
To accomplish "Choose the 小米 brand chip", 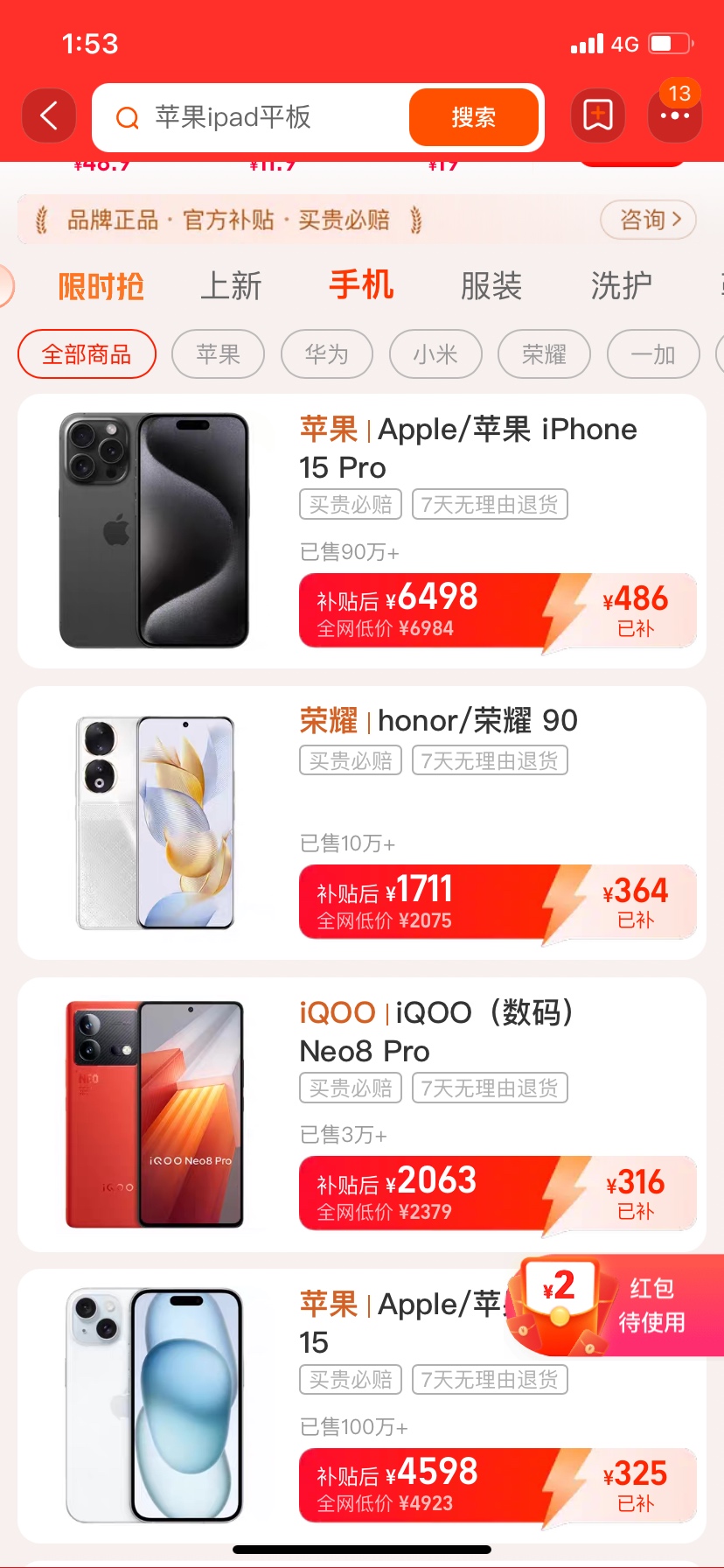I will (x=435, y=354).
